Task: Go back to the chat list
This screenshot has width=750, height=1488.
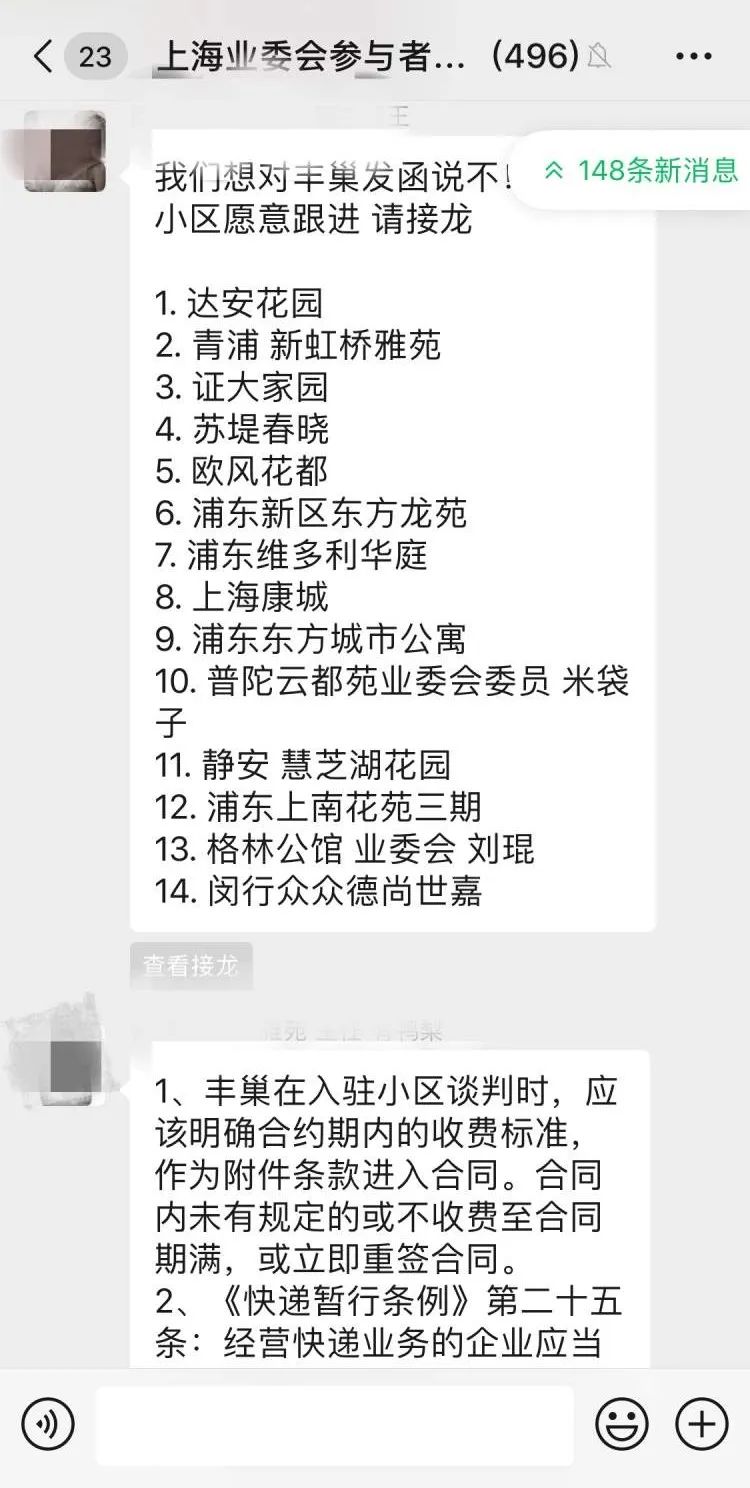Action: (x=44, y=56)
